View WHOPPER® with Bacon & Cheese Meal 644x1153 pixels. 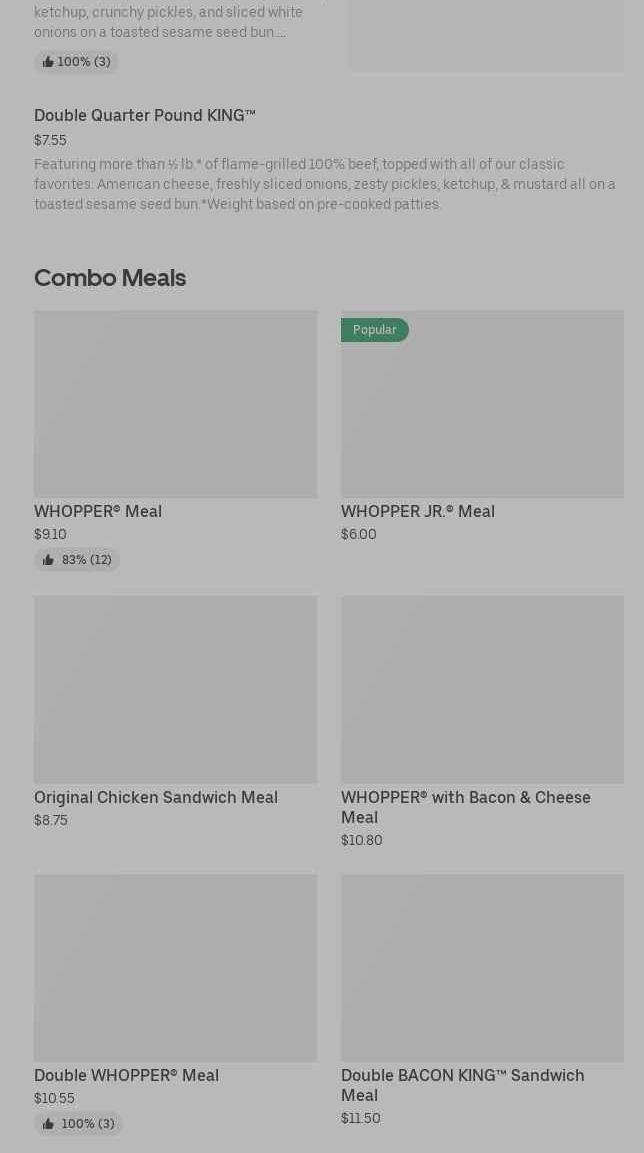click(482, 722)
